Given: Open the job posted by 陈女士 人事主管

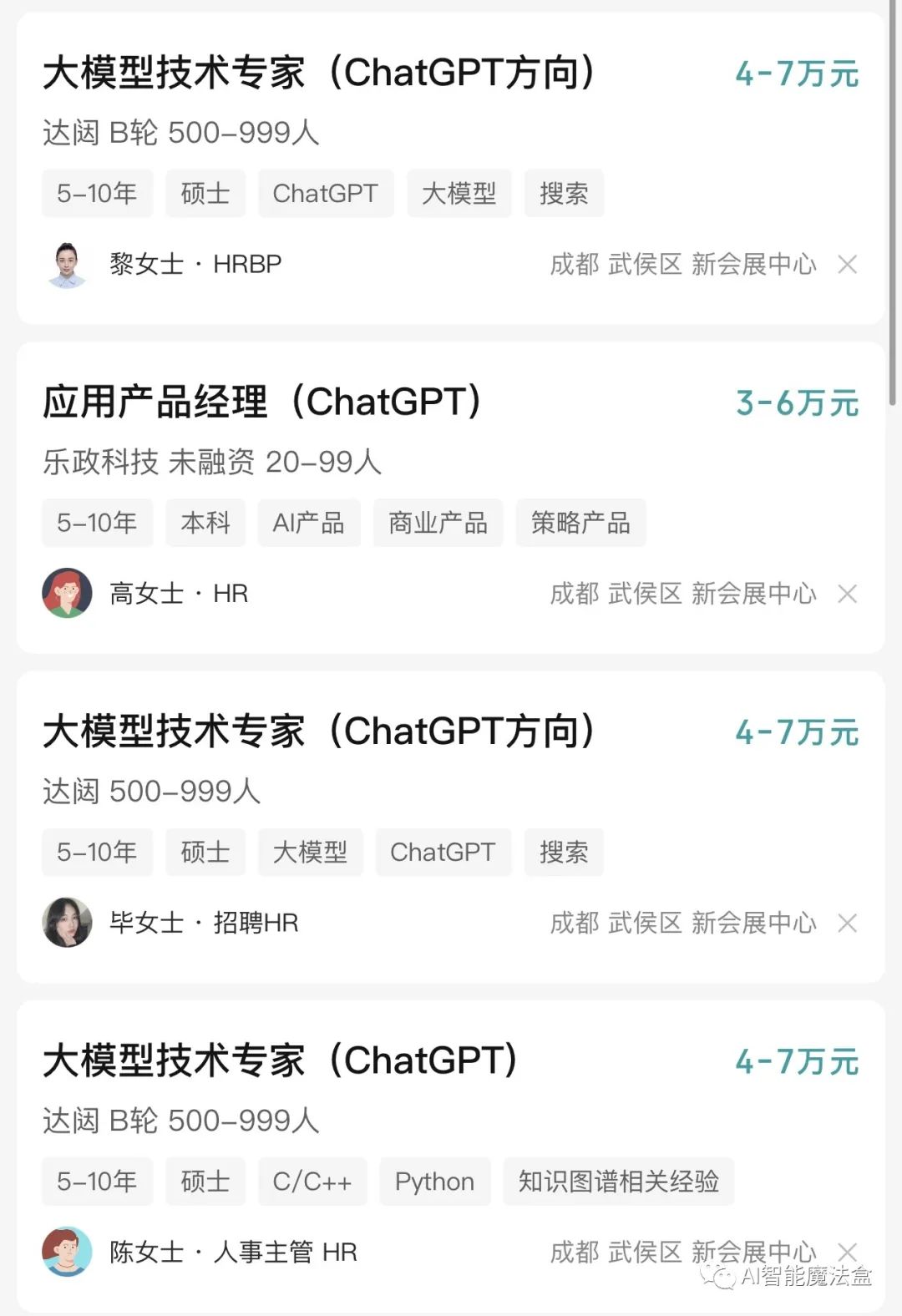Looking at the screenshot, I should [x=280, y=1061].
